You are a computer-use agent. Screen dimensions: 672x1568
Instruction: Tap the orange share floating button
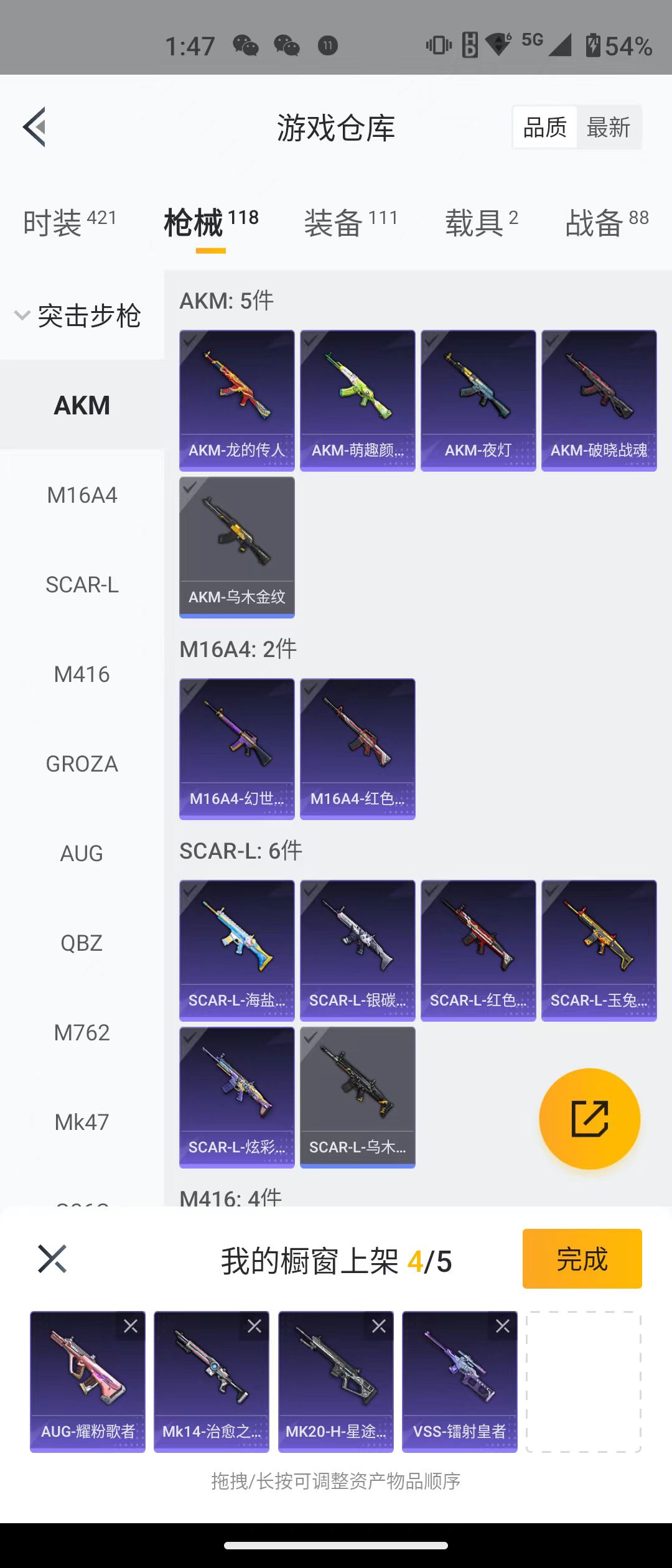(x=589, y=1119)
